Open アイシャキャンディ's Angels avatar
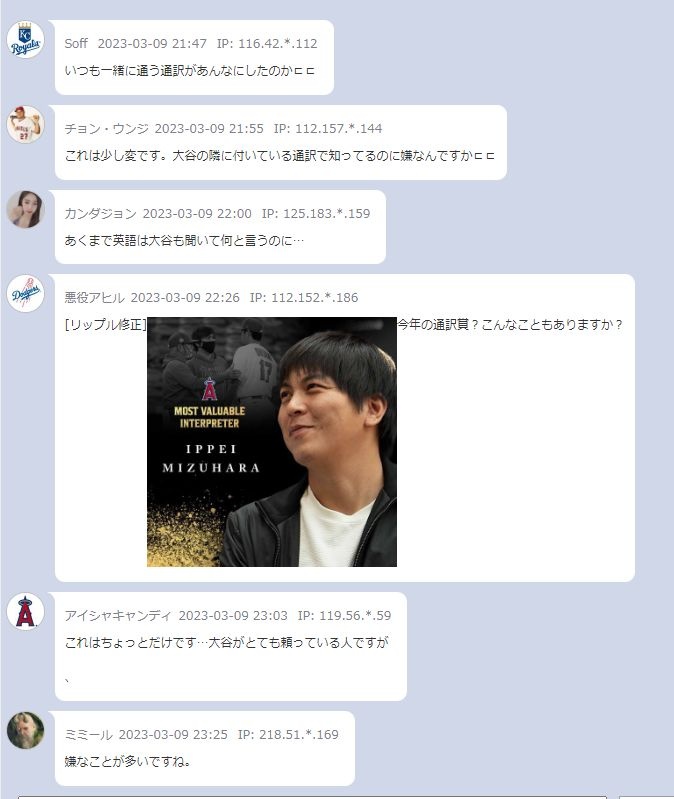Image resolution: width=674 pixels, height=799 pixels. pyautogui.click(x=25, y=611)
